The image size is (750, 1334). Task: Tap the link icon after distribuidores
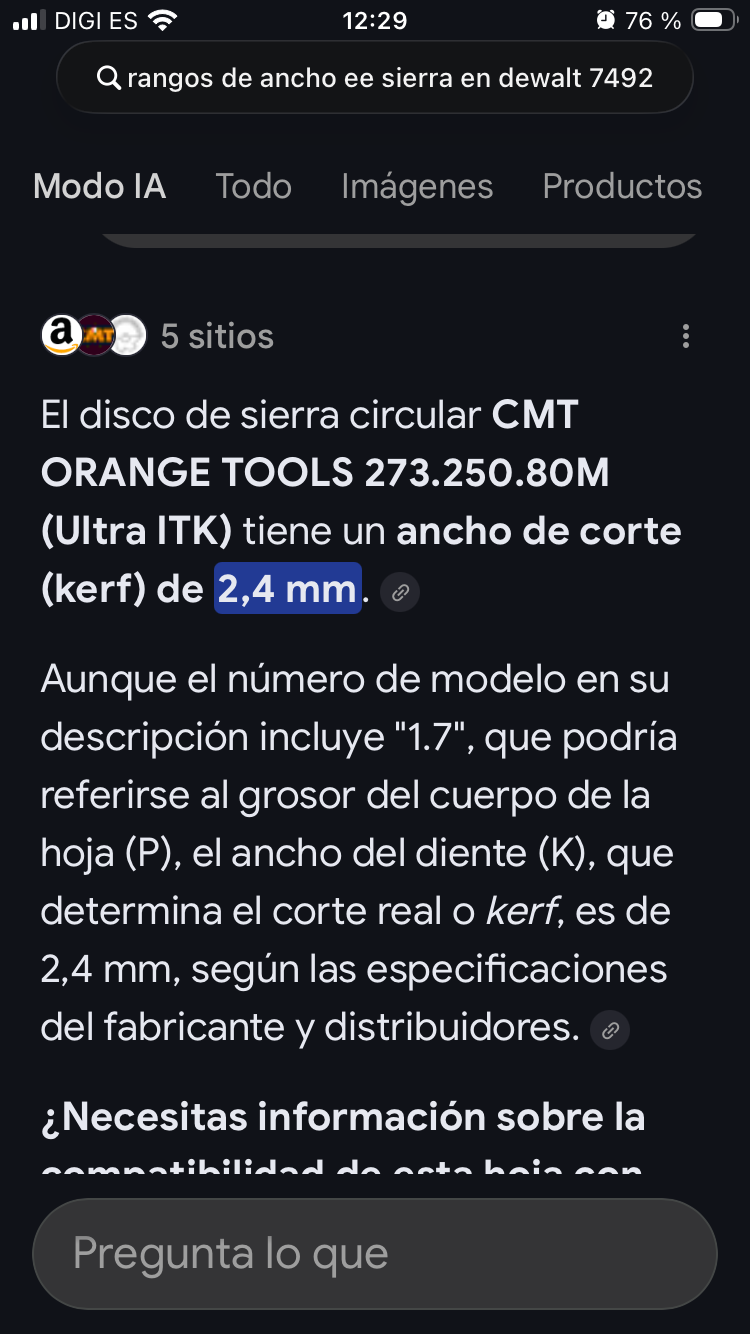pyautogui.click(x=610, y=1029)
